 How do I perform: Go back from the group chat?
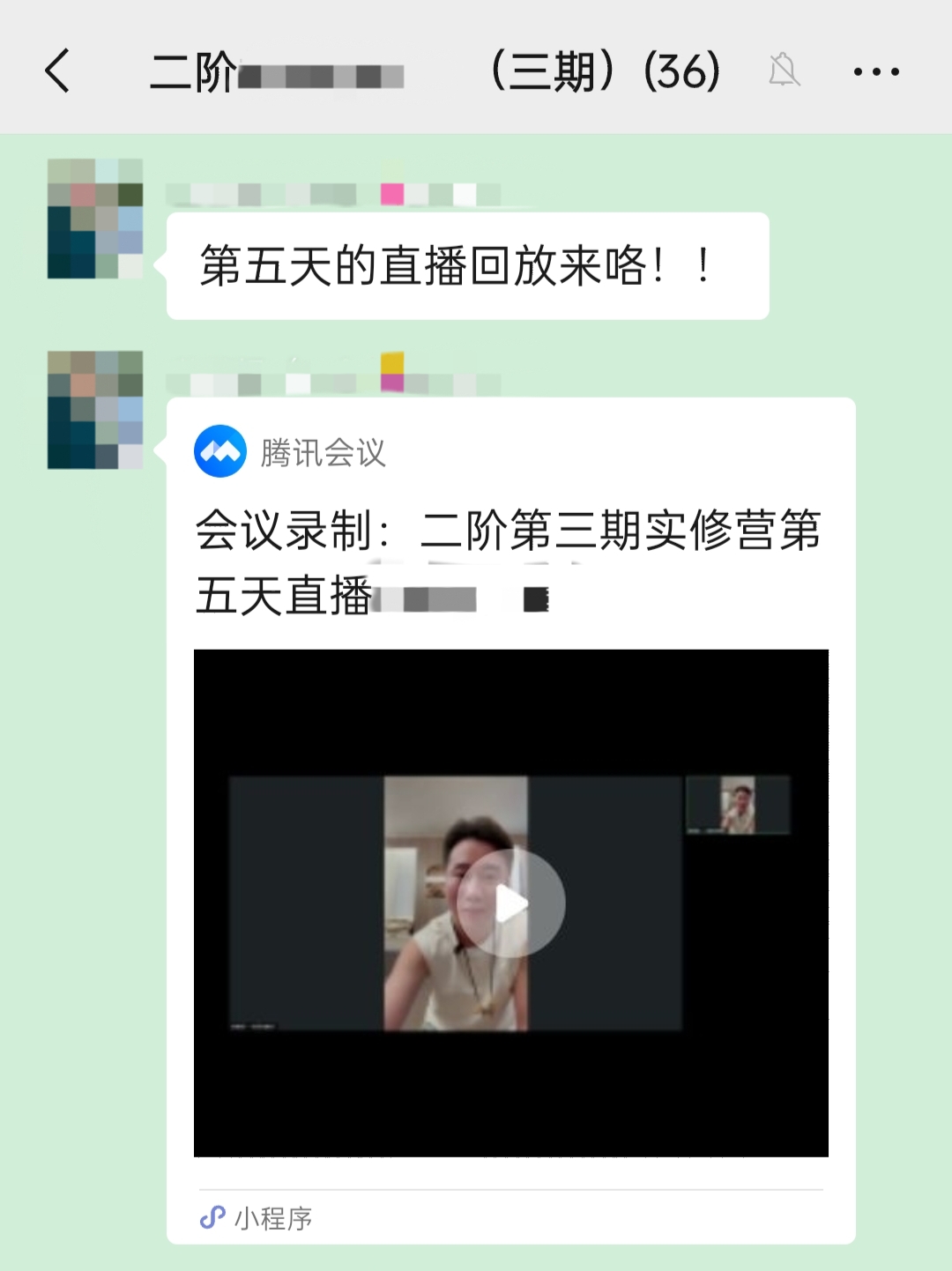coord(57,71)
